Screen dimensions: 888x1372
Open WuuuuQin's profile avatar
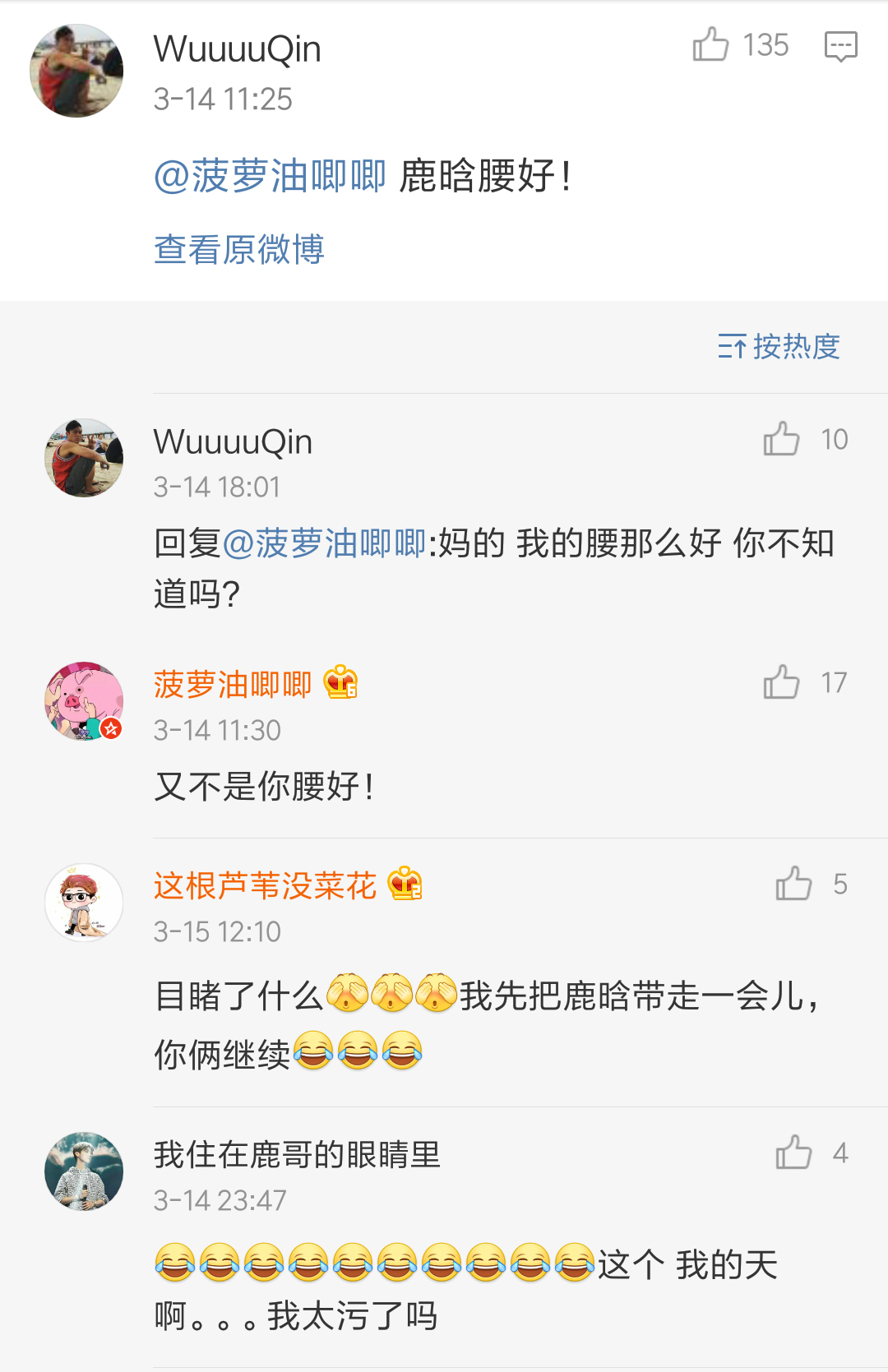click(x=76, y=70)
